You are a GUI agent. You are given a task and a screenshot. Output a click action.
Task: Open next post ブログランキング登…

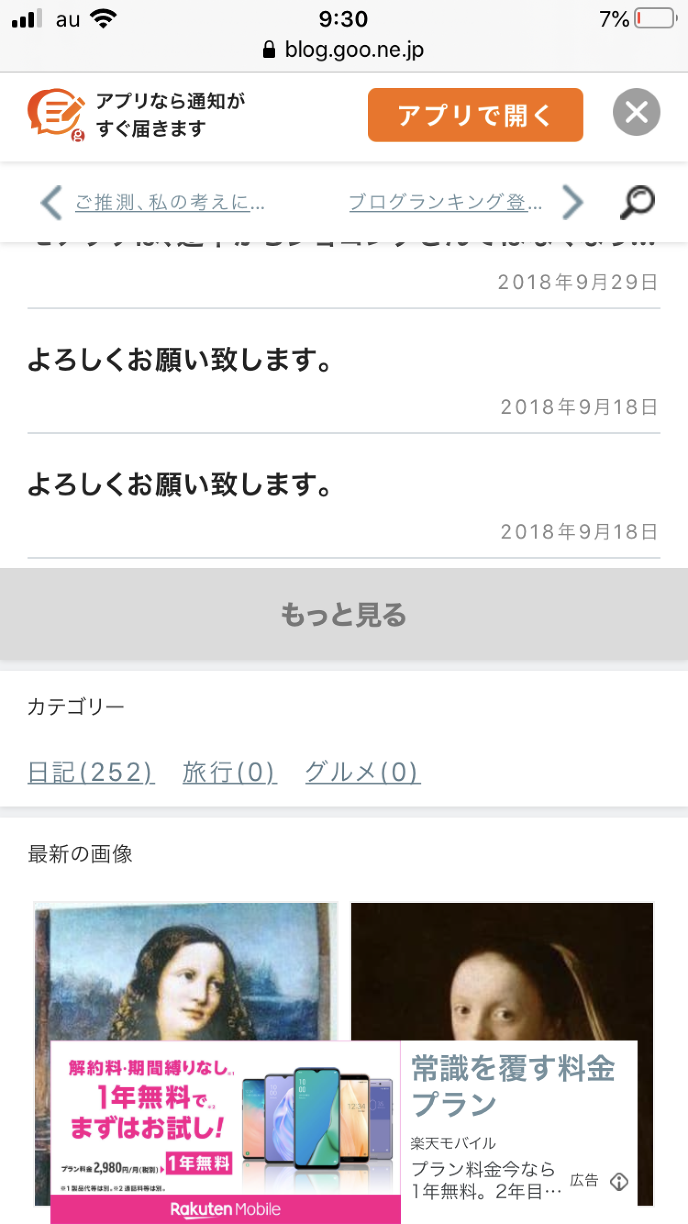pos(446,202)
